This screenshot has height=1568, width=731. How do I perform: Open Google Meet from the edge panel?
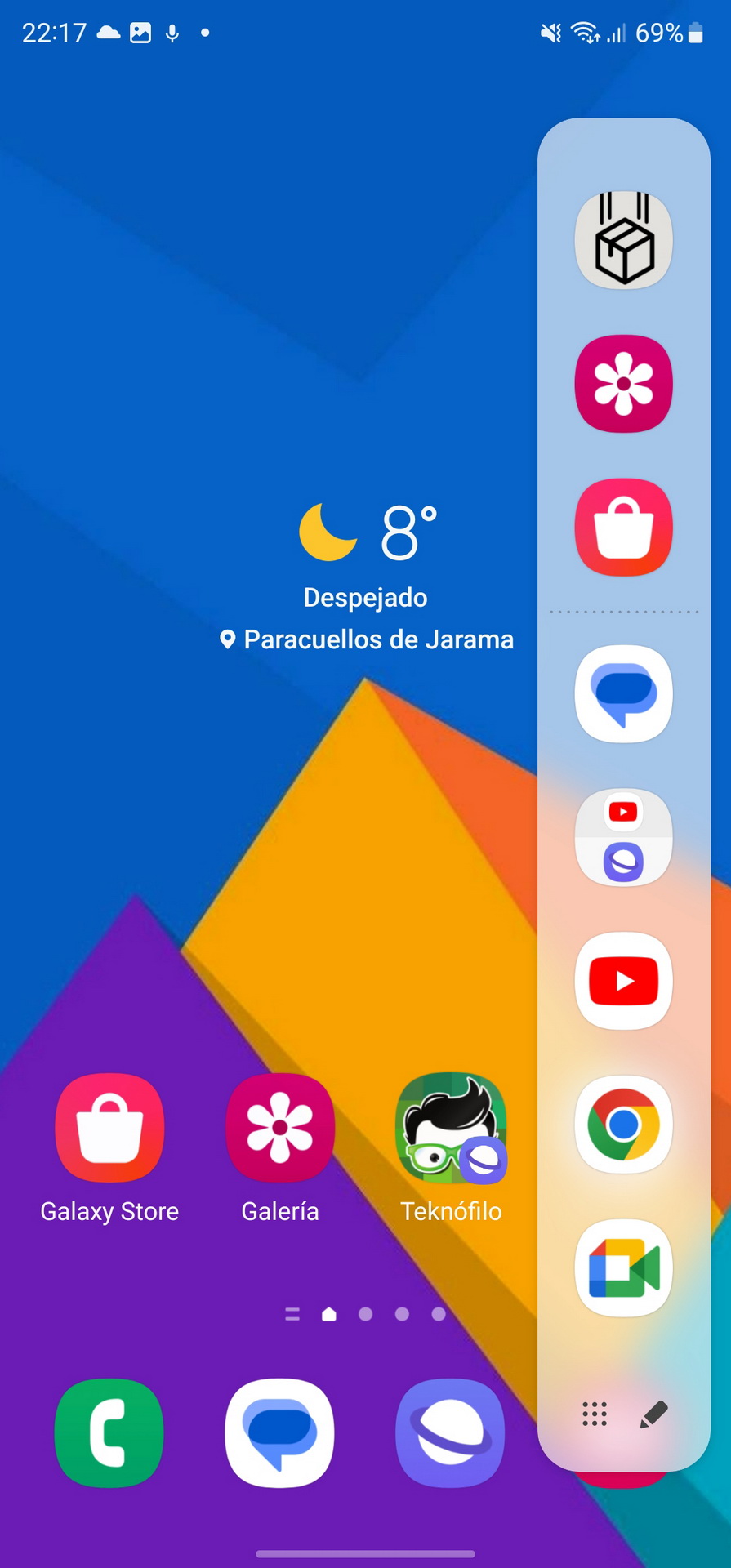pyautogui.click(x=624, y=1268)
